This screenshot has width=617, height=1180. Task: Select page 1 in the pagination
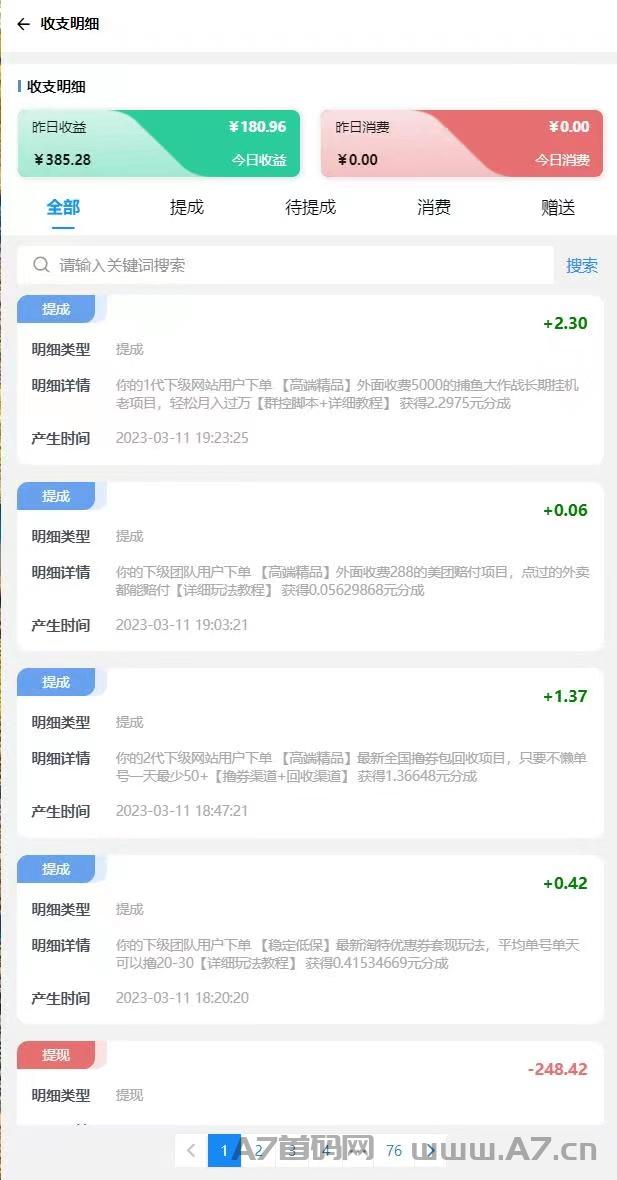[x=224, y=1151]
